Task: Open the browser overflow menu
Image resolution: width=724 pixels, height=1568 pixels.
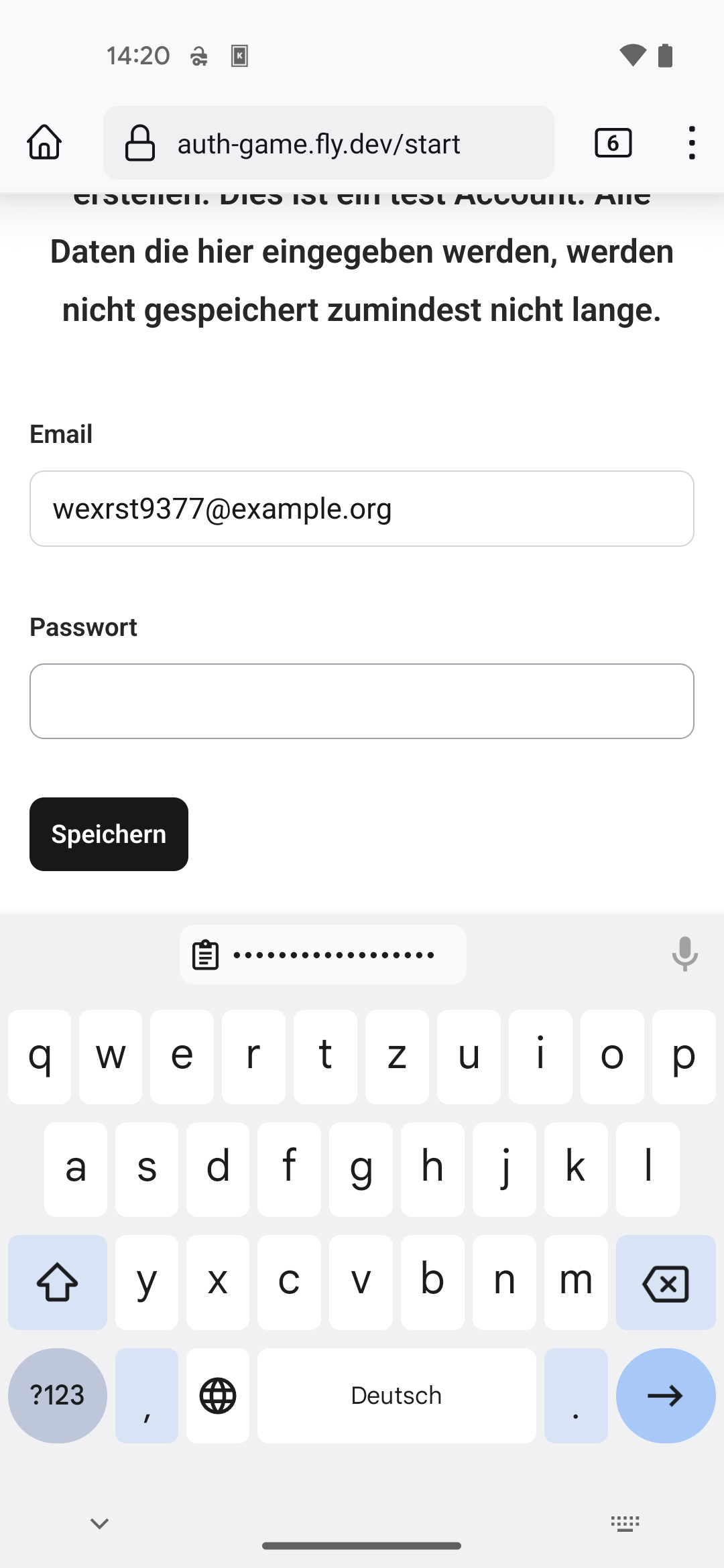Action: [x=691, y=143]
